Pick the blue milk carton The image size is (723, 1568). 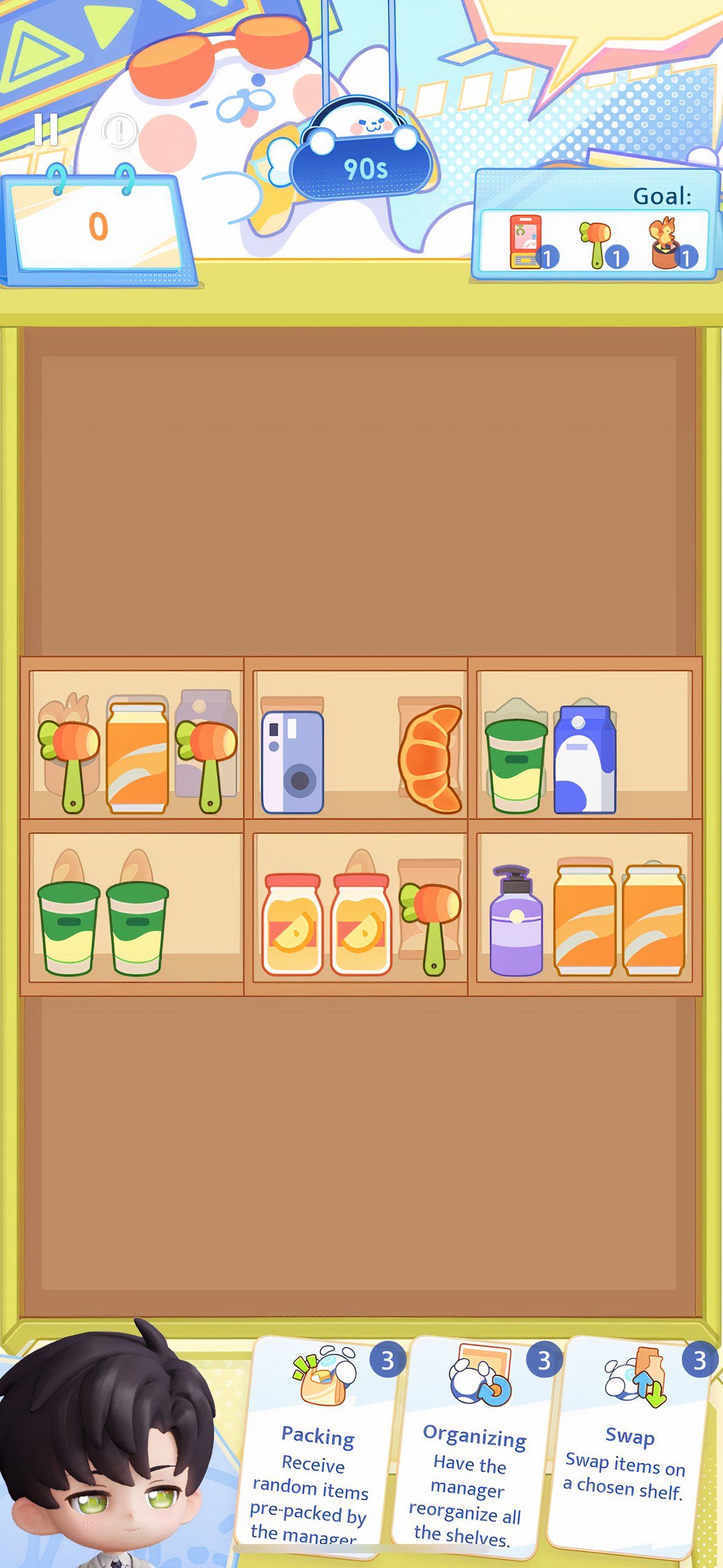pyautogui.click(x=584, y=761)
